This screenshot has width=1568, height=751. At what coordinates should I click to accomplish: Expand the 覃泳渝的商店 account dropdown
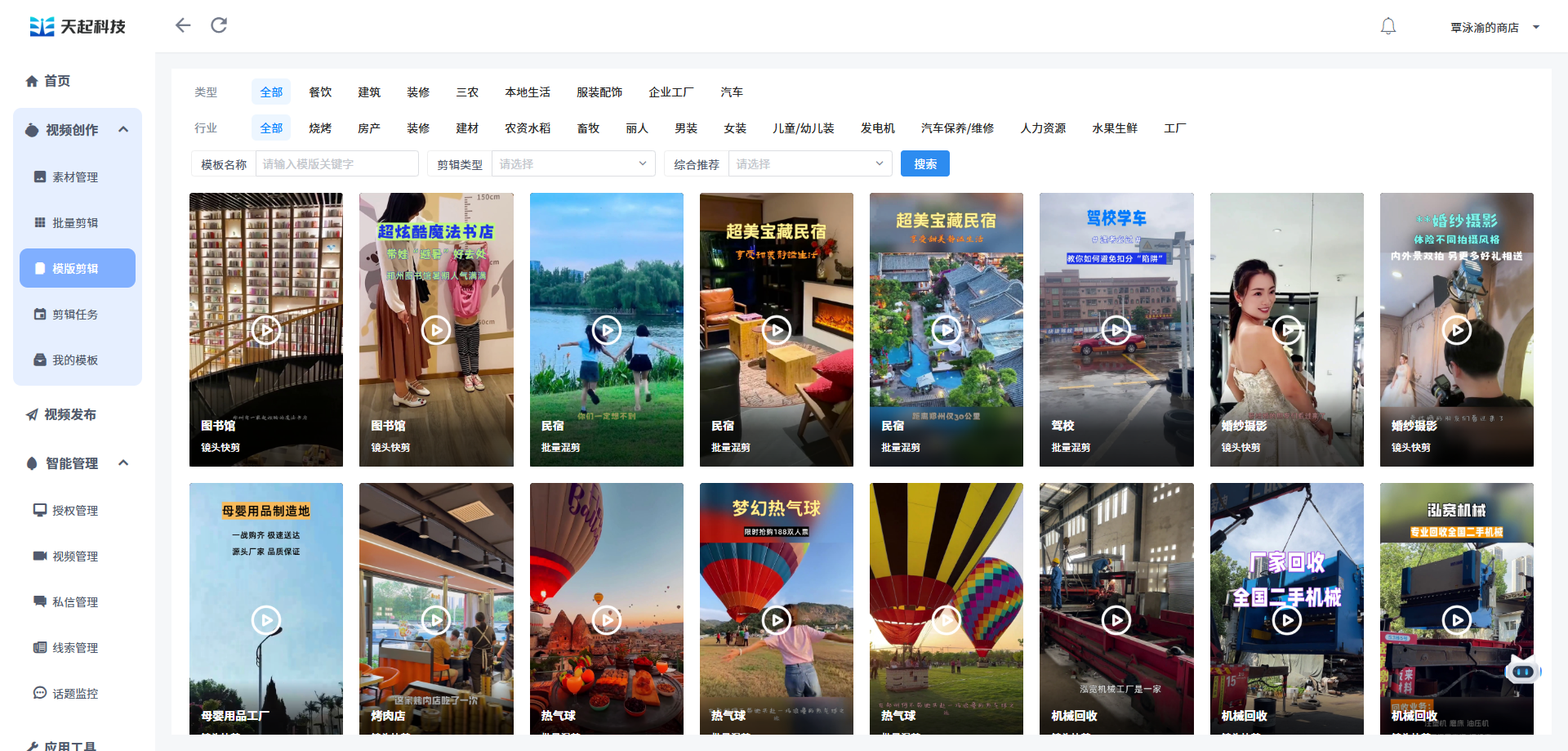click(x=1494, y=28)
